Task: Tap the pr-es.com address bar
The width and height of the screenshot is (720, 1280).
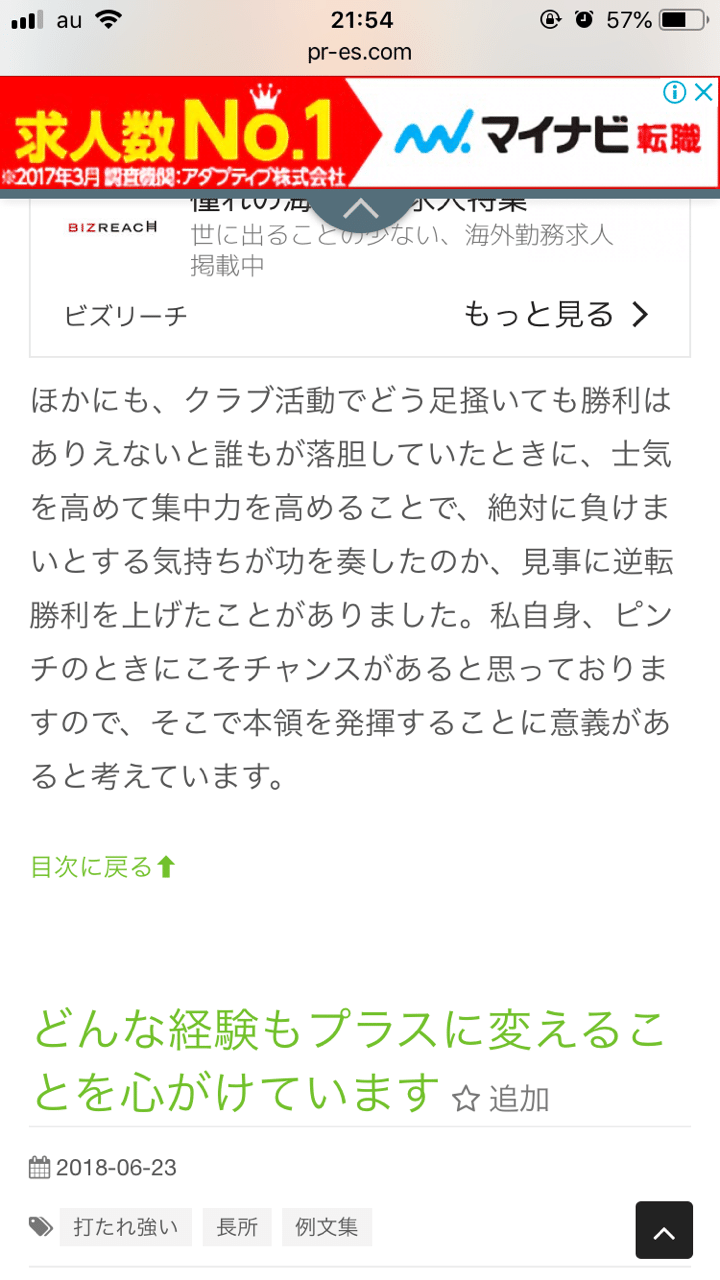Action: [360, 53]
